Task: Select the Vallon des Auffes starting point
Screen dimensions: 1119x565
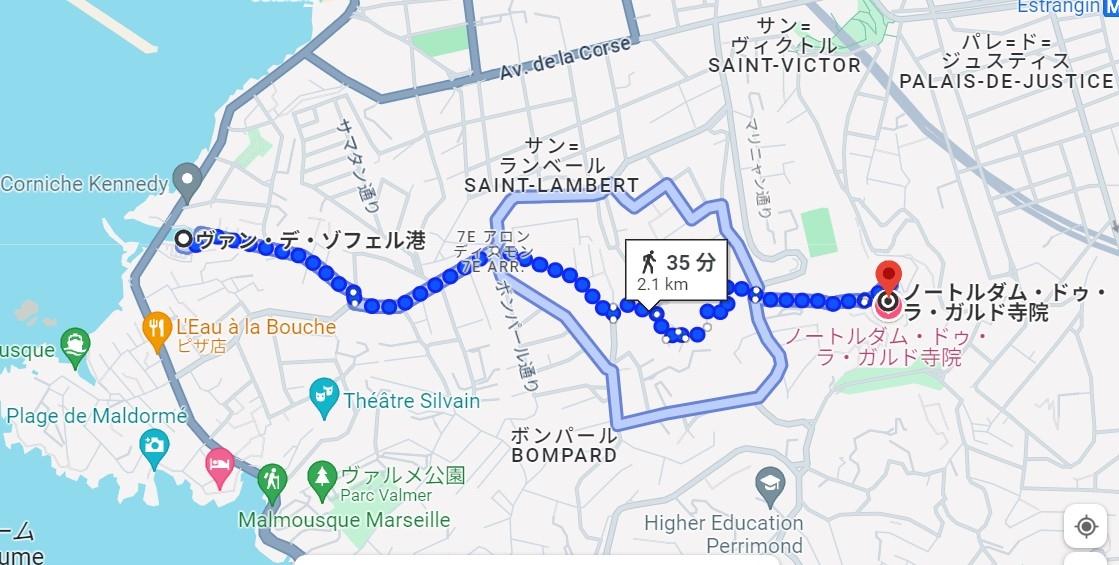Action: point(184,240)
